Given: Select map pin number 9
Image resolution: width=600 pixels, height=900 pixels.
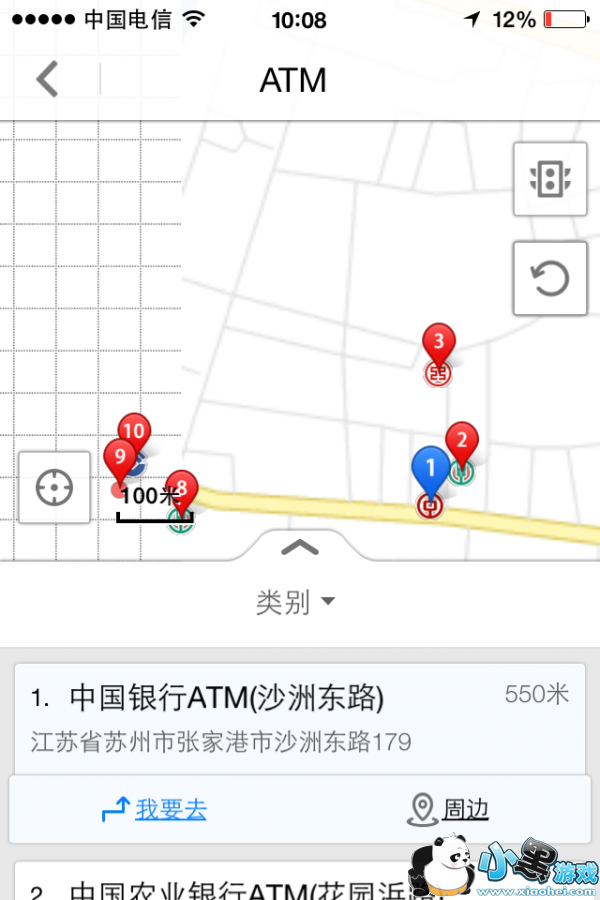Looking at the screenshot, I should point(119,459).
